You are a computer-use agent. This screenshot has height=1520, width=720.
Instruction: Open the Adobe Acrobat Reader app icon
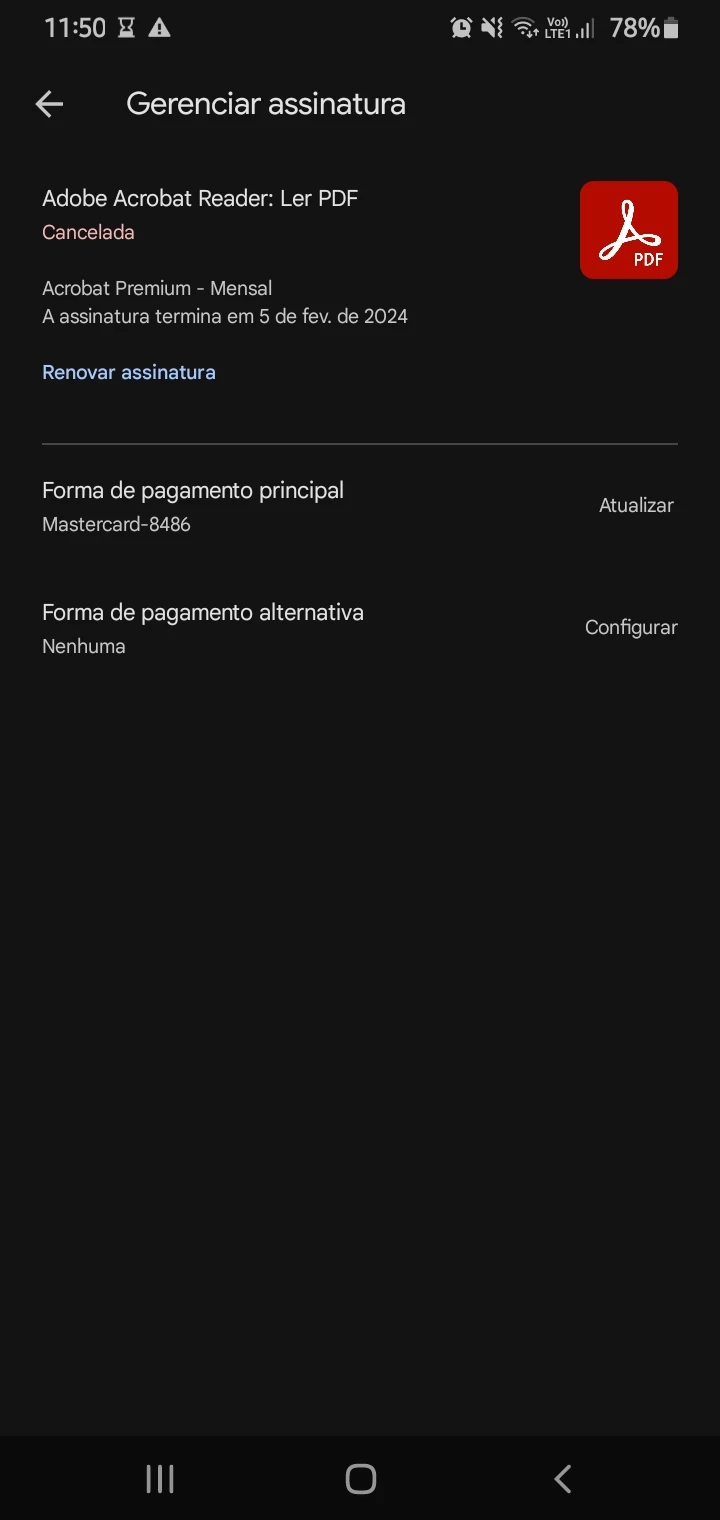[x=628, y=230]
